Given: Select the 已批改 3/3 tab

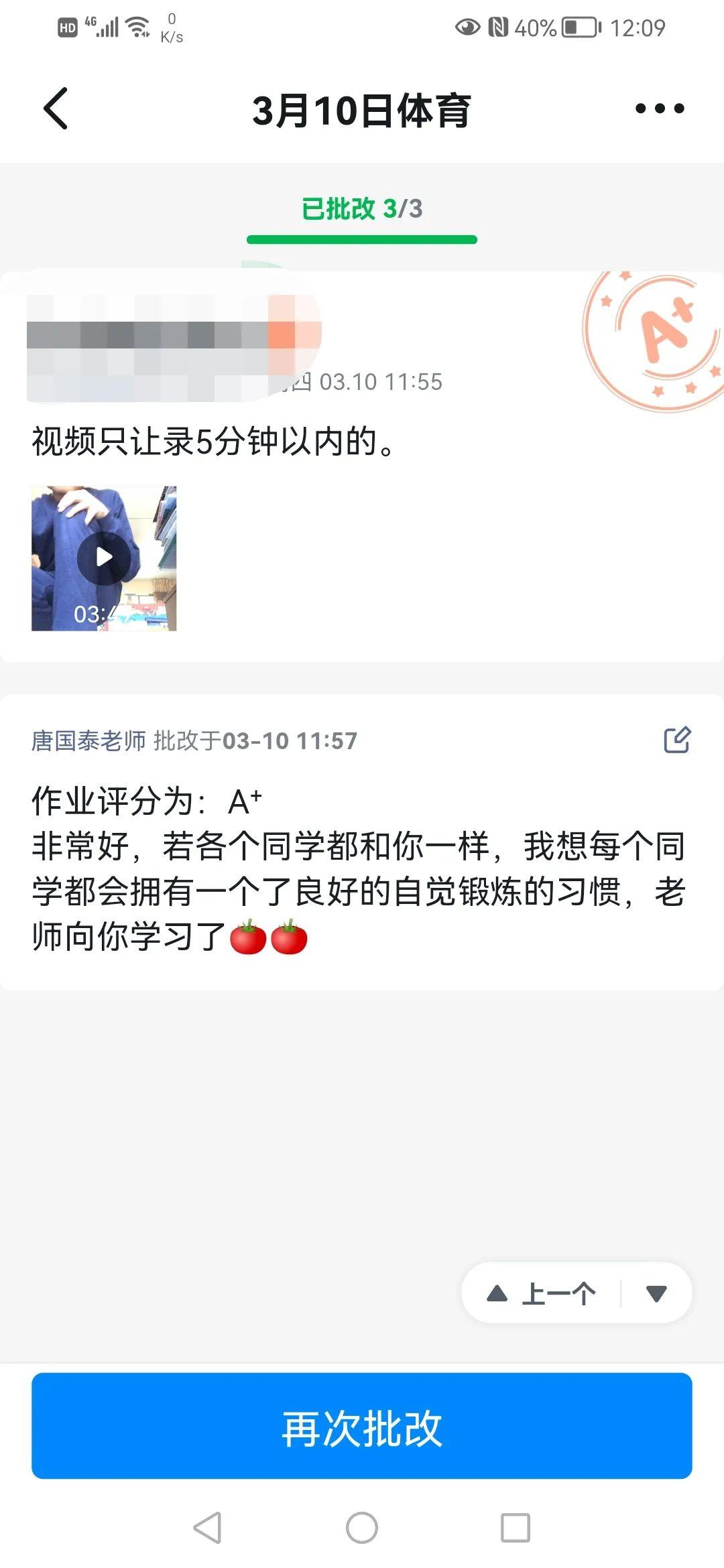Looking at the screenshot, I should [x=362, y=209].
